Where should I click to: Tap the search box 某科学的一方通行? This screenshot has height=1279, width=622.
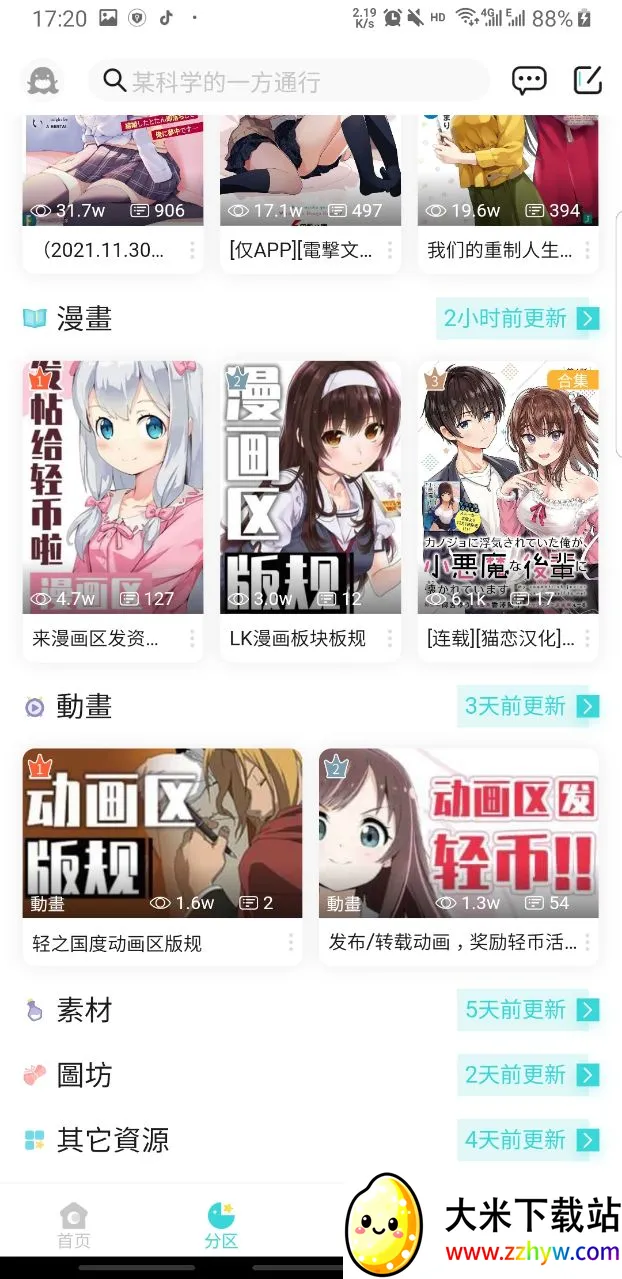point(288,81)
